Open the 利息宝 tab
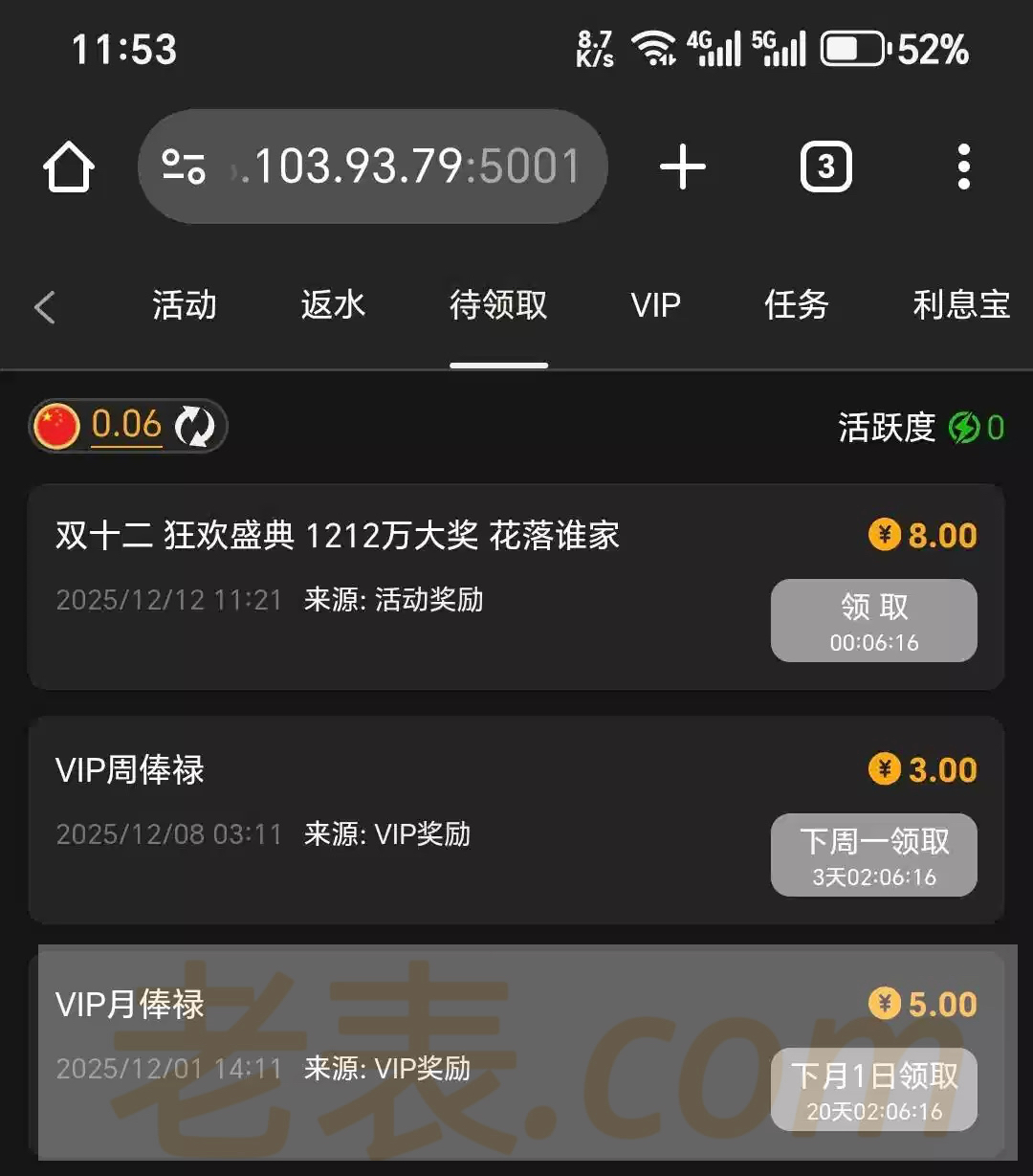The height and width of the screenshot is (1176, 1033). tap(961, 305)
